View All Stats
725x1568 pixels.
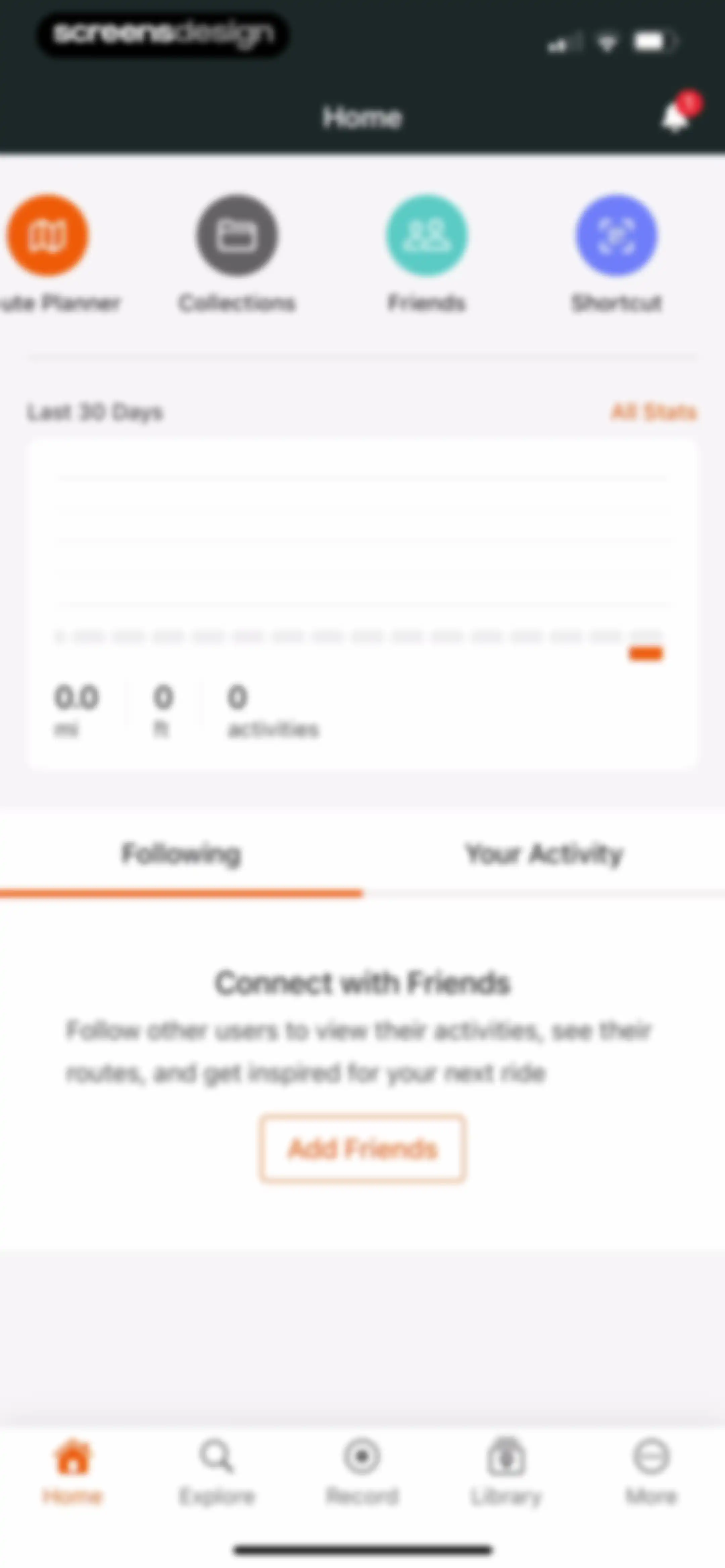tap(653, 412)
